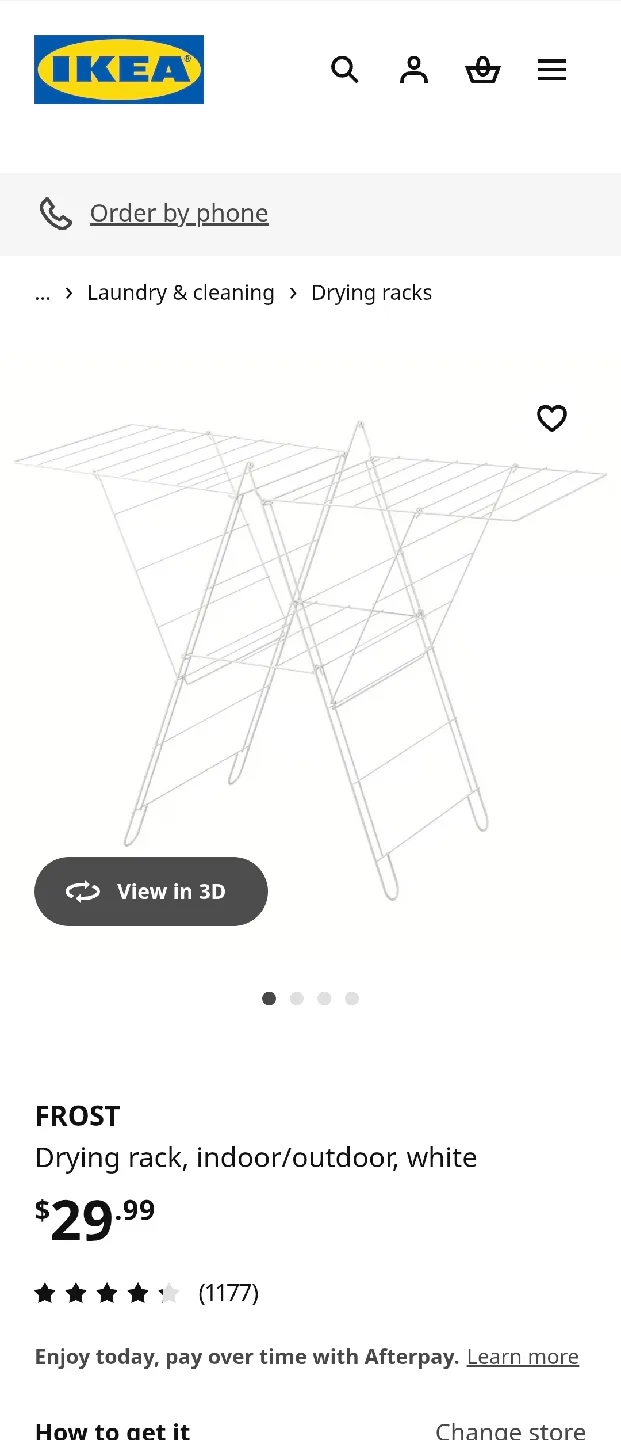The width and height of the screenshot is (621, 1440).
Task: Tap the Order by phone link
Action: tap(179, 213)
